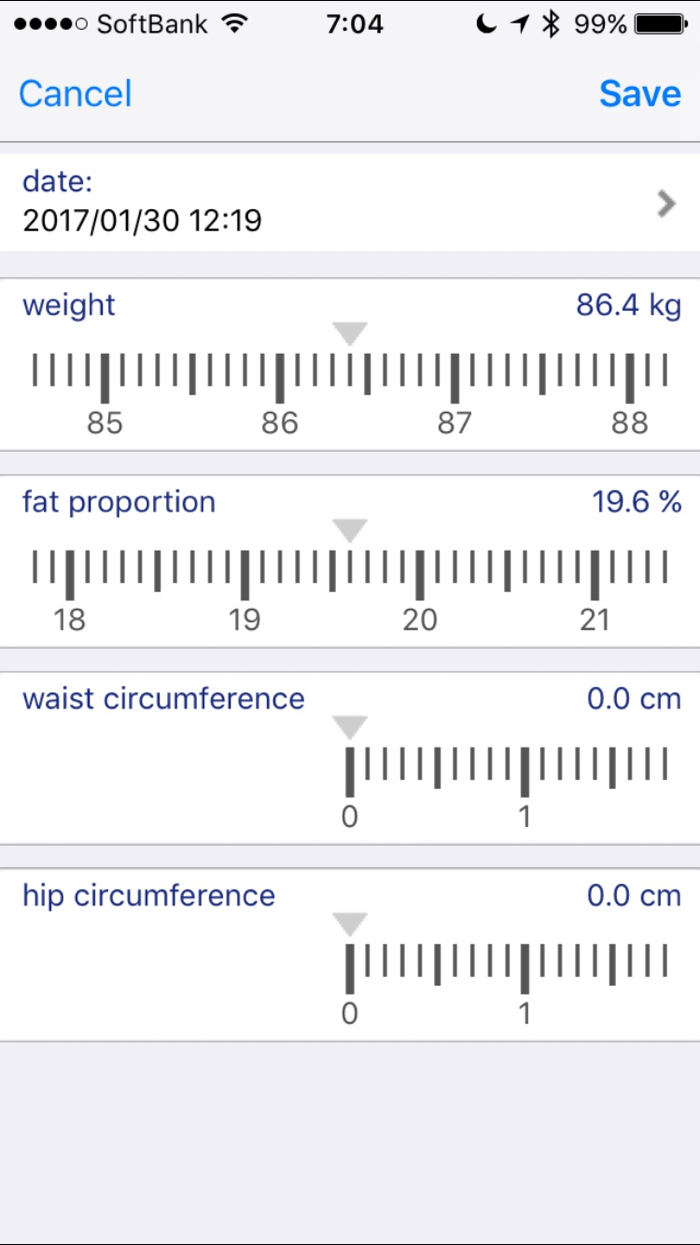Open the date picker row
Image resolution: width=700 pixels, height=1245 pixels.
[x=350, y=202]
